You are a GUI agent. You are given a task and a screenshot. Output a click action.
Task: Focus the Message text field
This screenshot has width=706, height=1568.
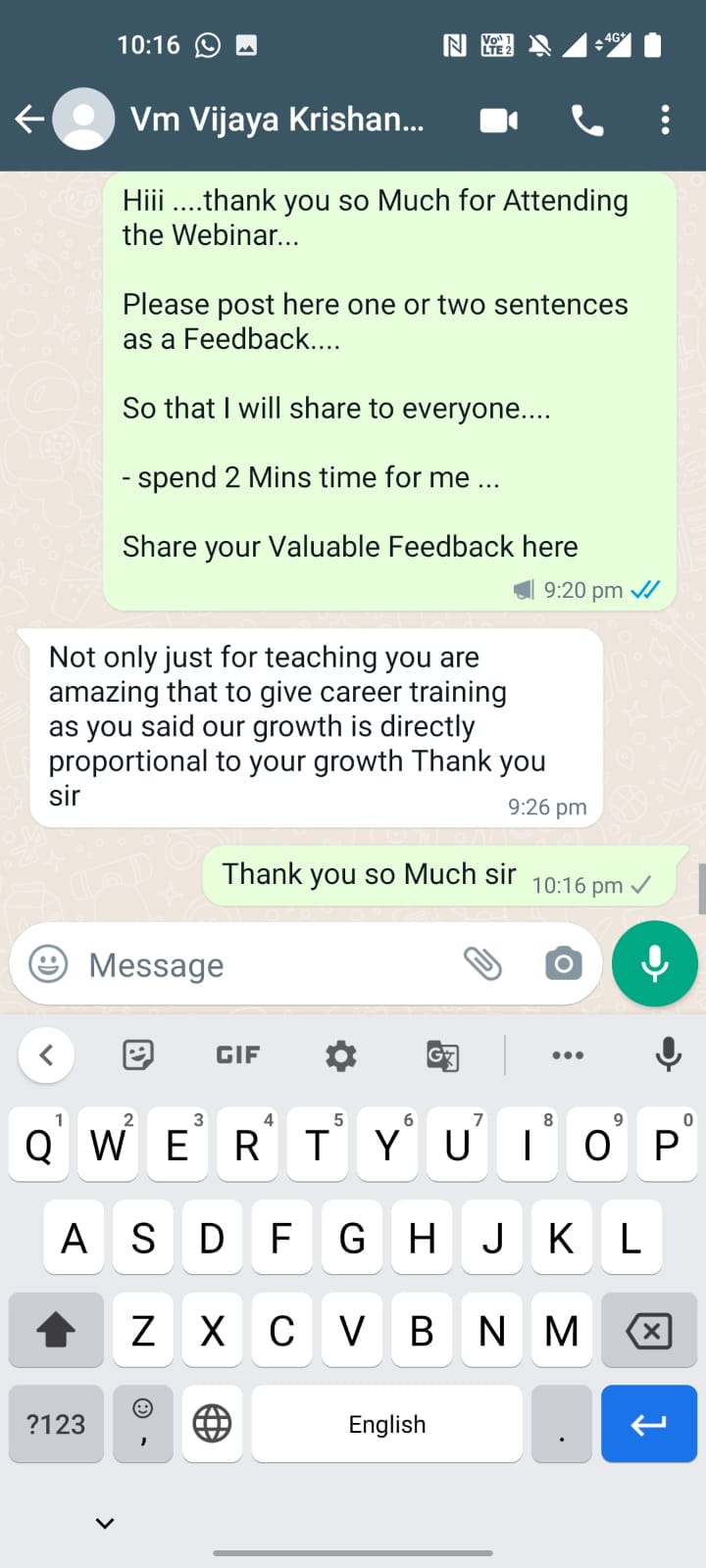[265, 964]
